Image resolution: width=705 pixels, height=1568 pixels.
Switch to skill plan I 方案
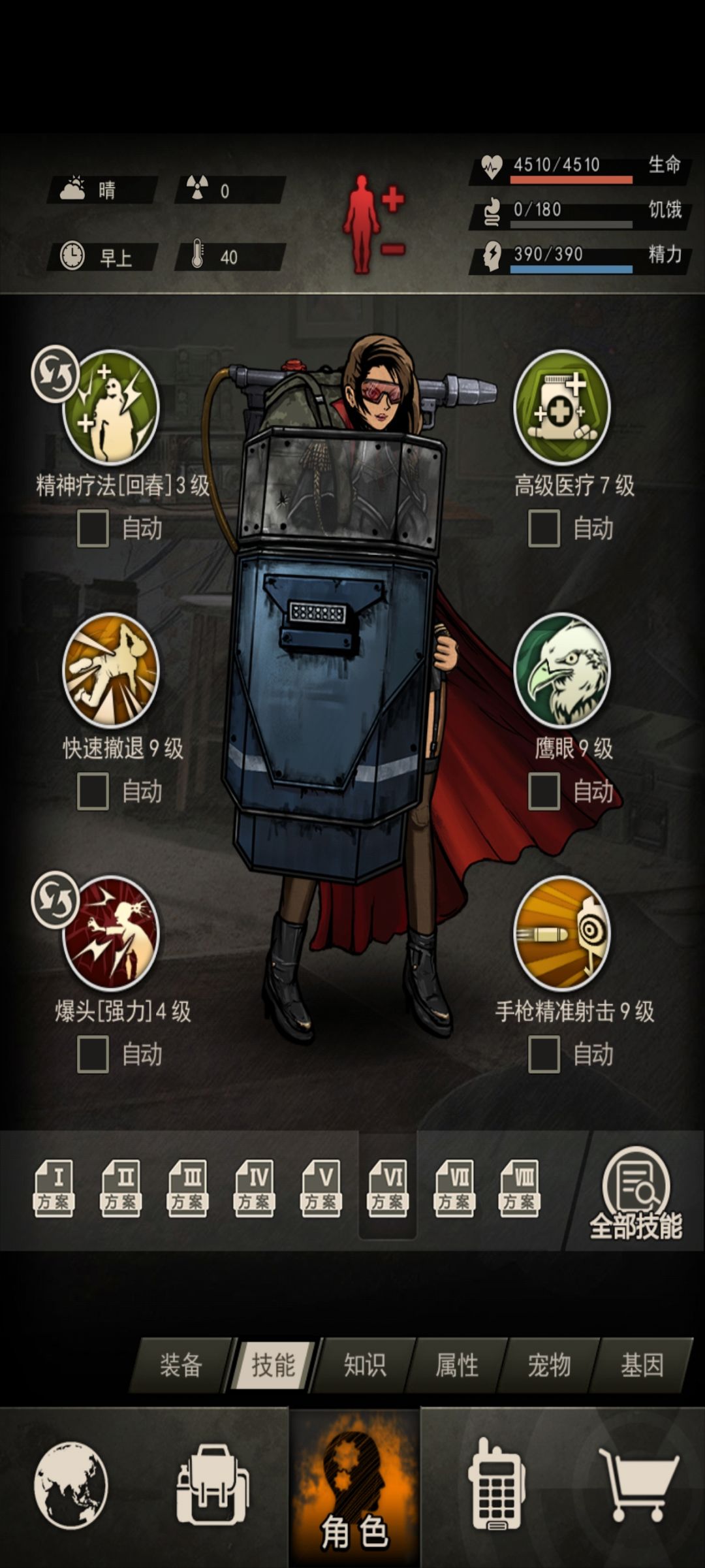tap(54, 1189)
